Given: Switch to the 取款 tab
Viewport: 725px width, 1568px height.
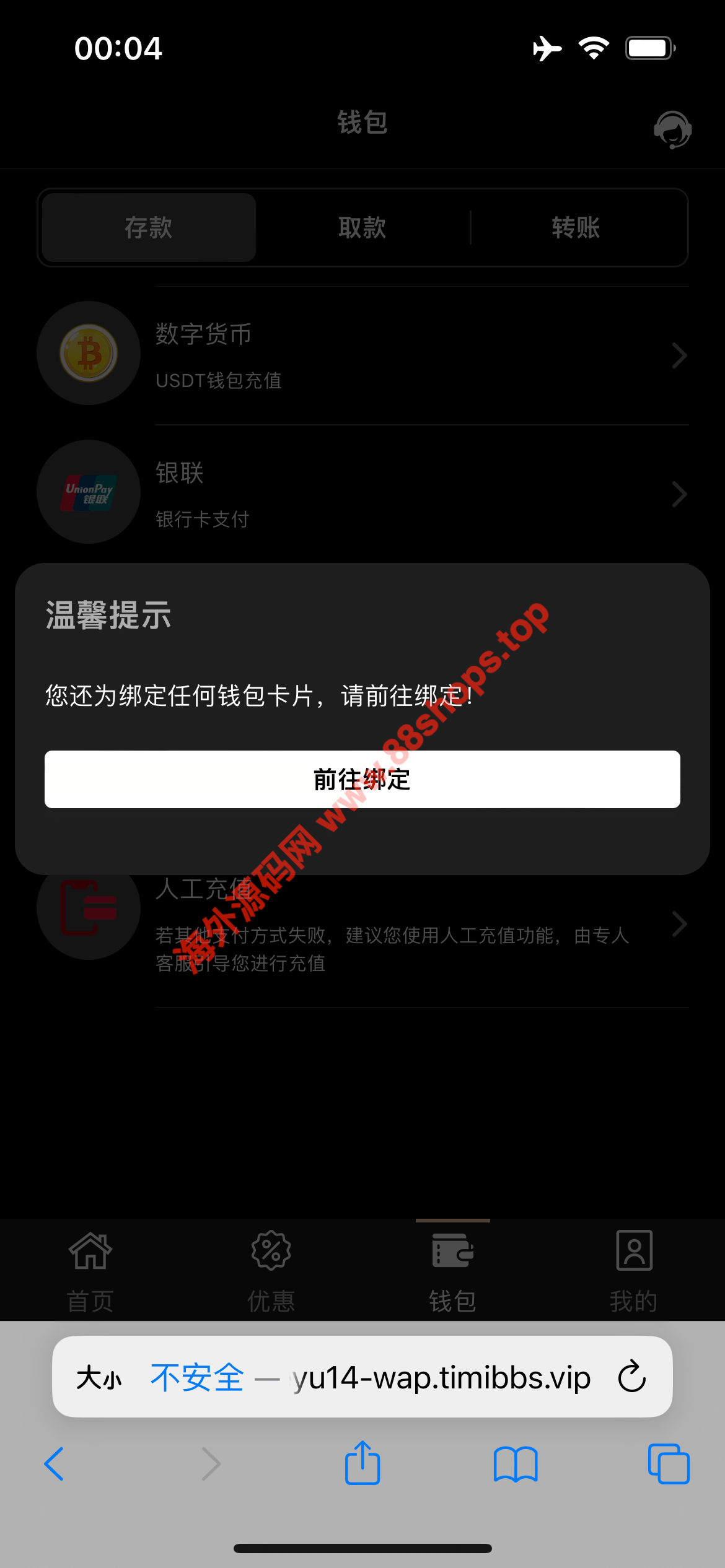Looking at the screenshot, I should tap(362, 228).
